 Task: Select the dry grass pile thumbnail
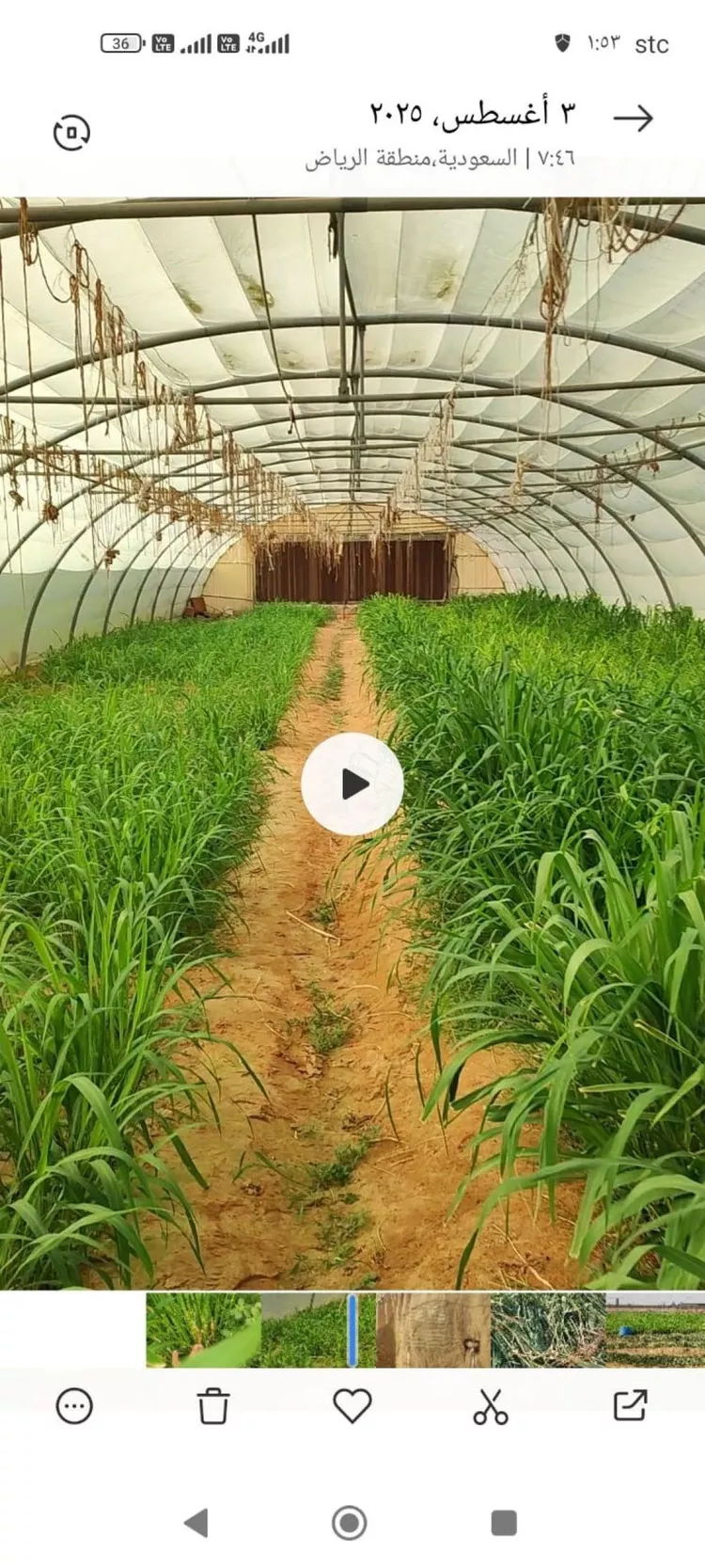547,1329
